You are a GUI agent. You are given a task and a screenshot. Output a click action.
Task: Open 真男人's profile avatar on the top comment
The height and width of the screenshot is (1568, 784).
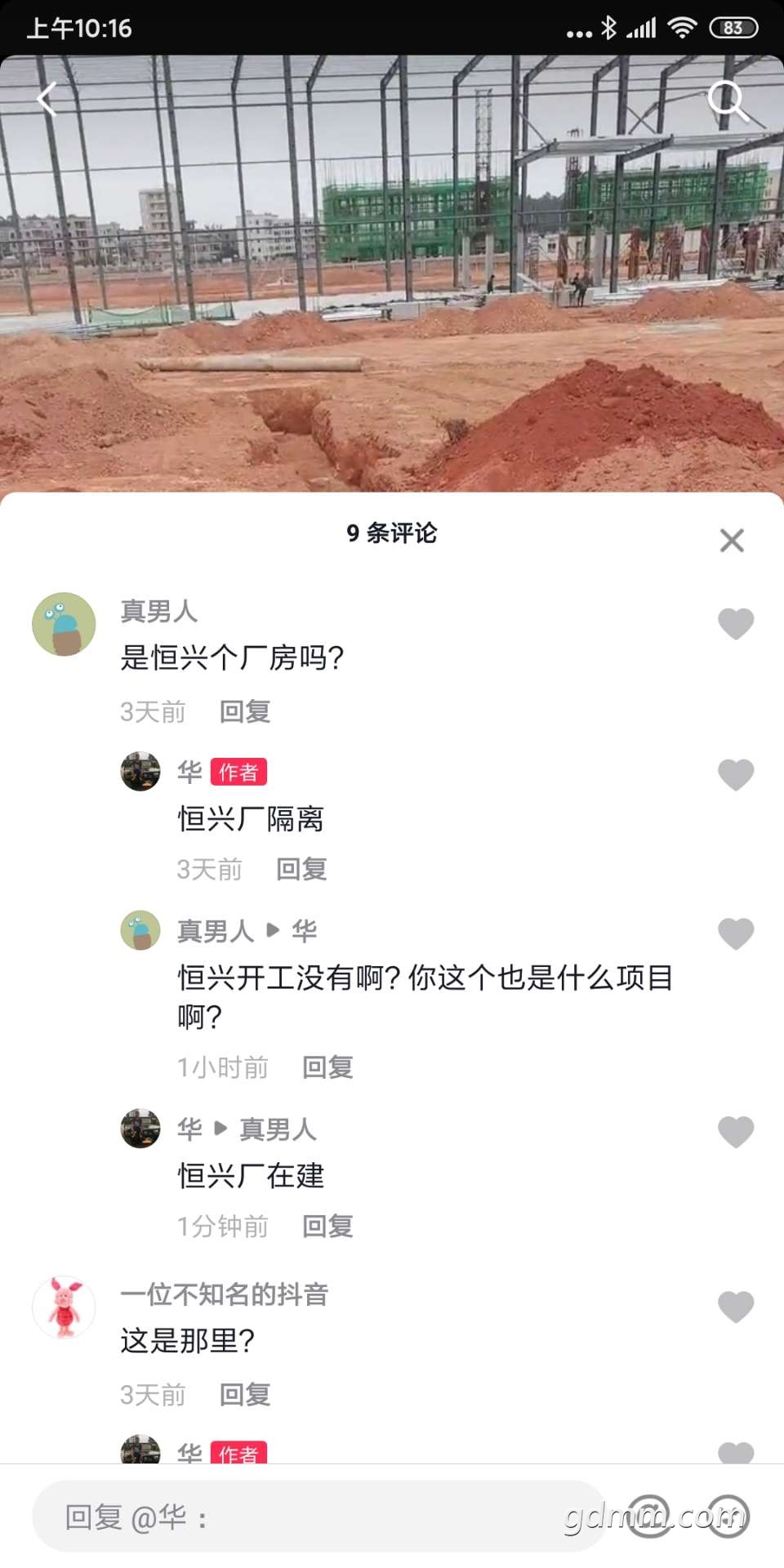64,625
